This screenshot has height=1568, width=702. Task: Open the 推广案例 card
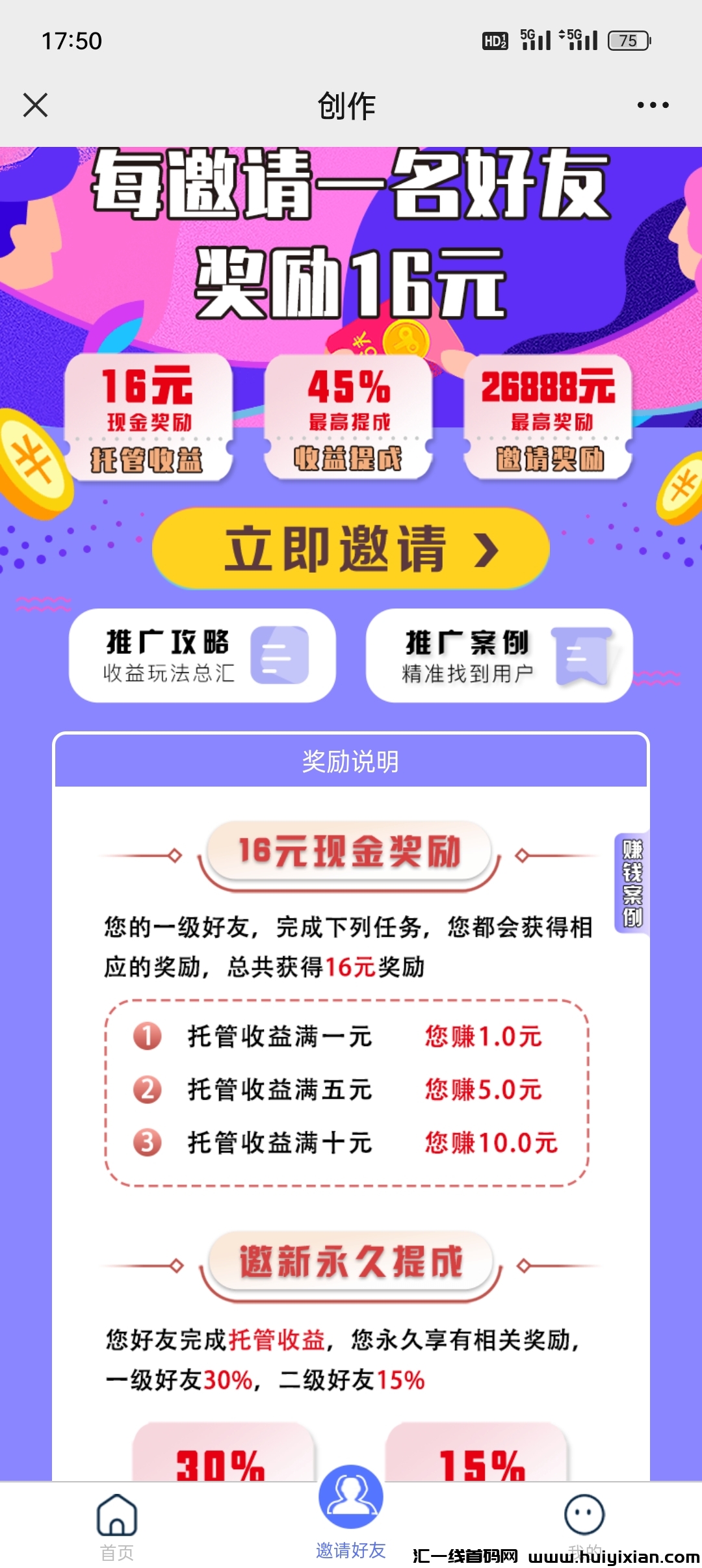click(x=499, y=655)
